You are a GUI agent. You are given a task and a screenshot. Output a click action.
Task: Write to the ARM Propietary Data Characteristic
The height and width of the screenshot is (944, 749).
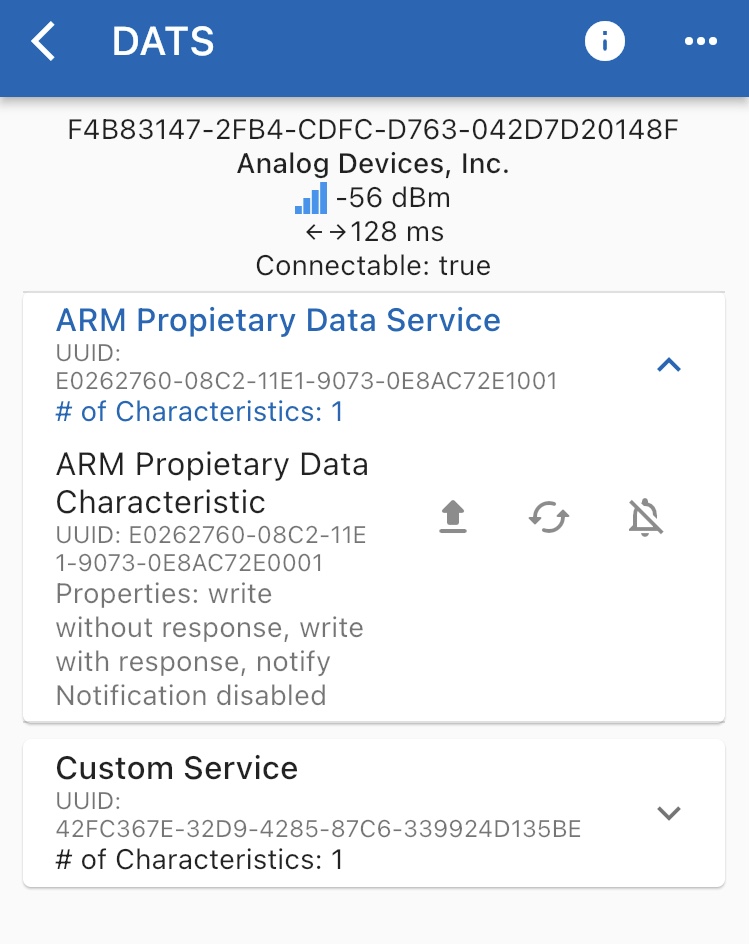tap(451, 517)
